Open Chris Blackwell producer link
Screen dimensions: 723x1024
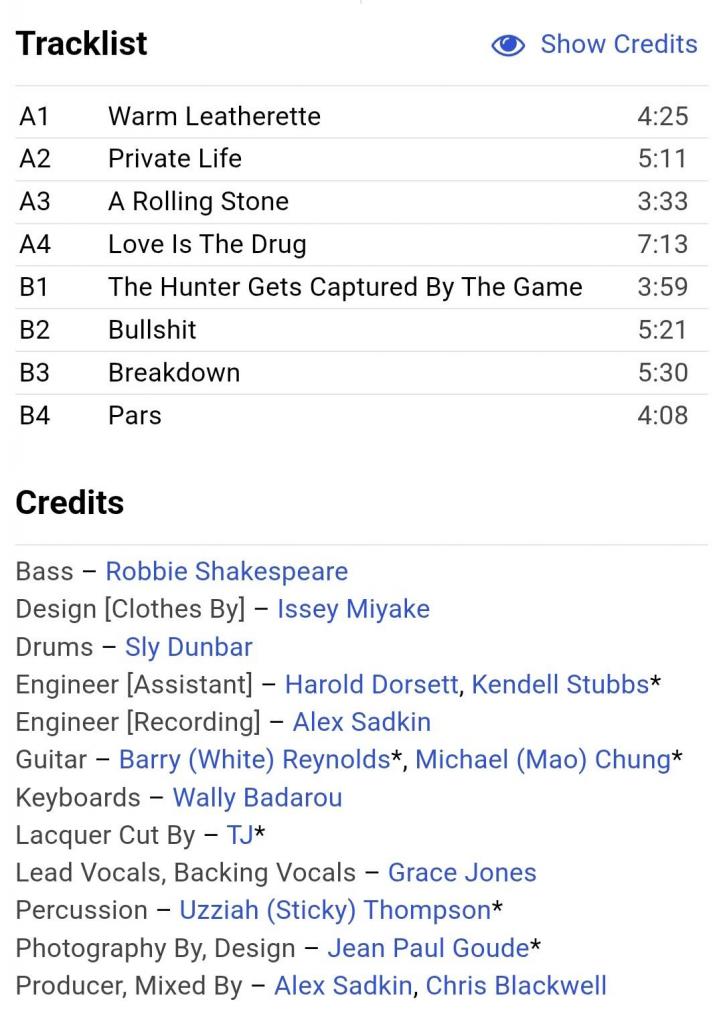[x=516, y=986]
